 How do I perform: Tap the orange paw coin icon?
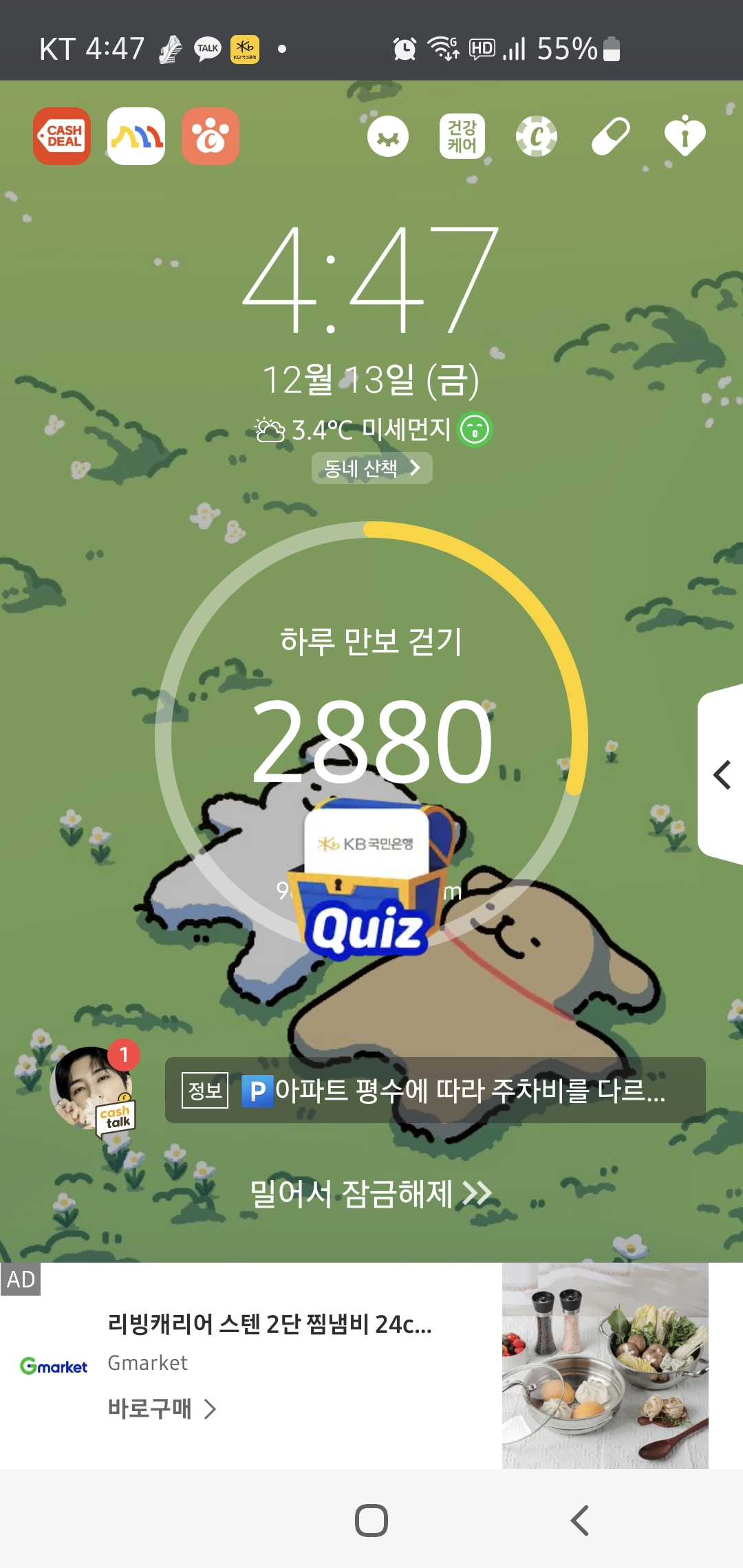coord(211,136)
